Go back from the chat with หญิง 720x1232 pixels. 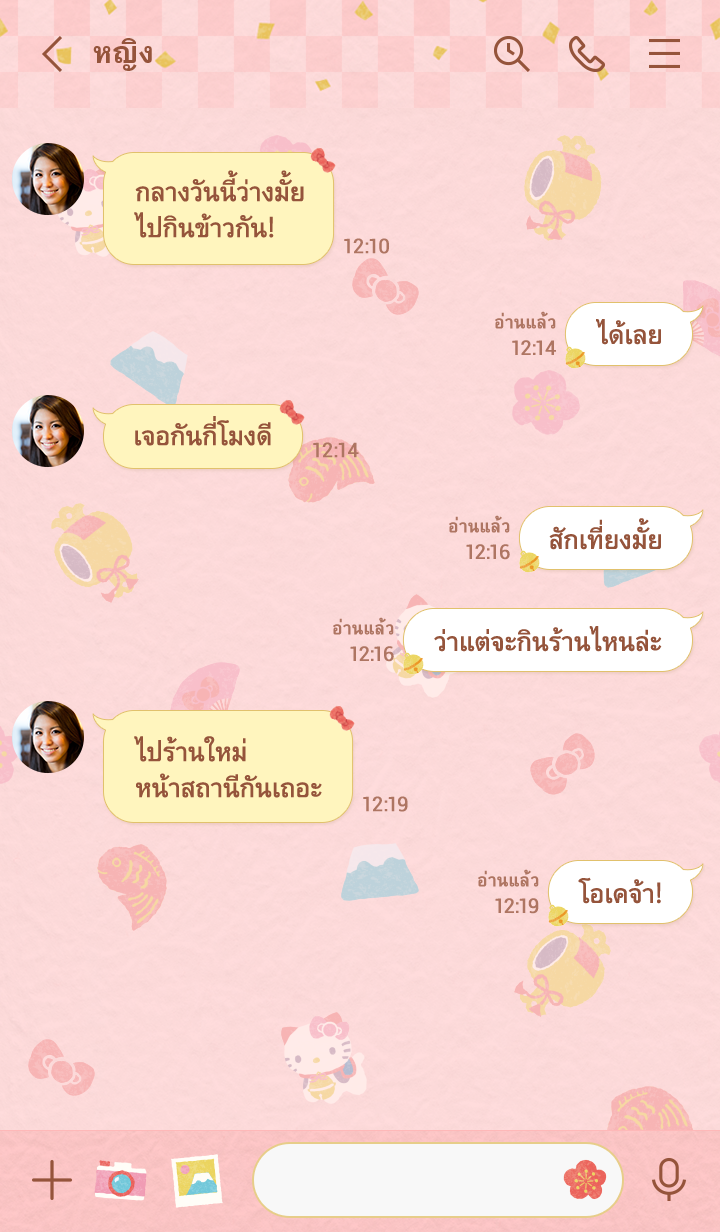(x=54, y=54)
